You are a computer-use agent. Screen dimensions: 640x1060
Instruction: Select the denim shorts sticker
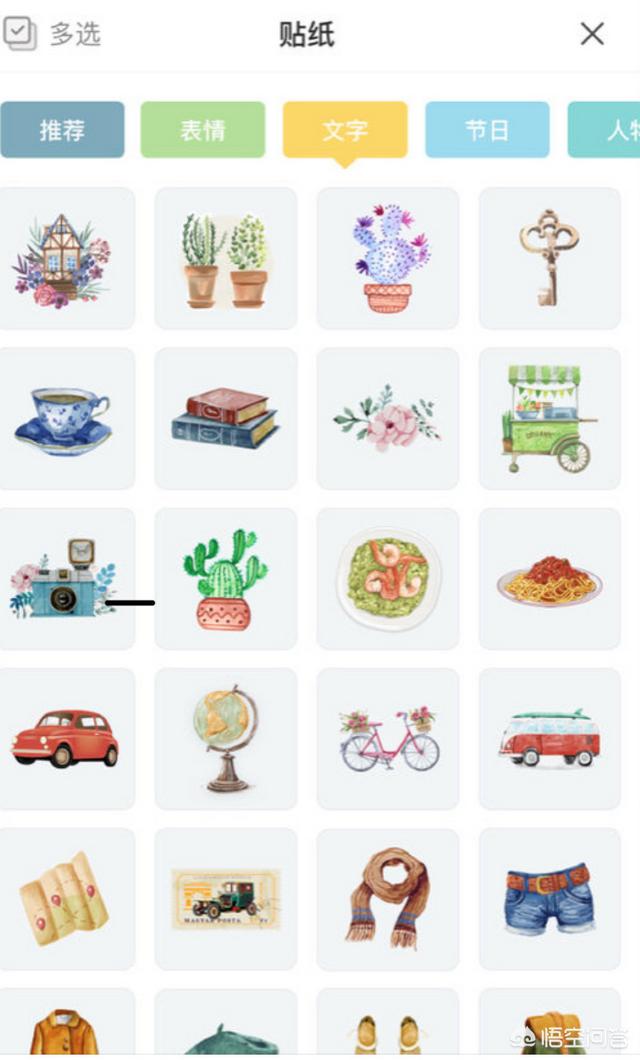coord(549,898)
